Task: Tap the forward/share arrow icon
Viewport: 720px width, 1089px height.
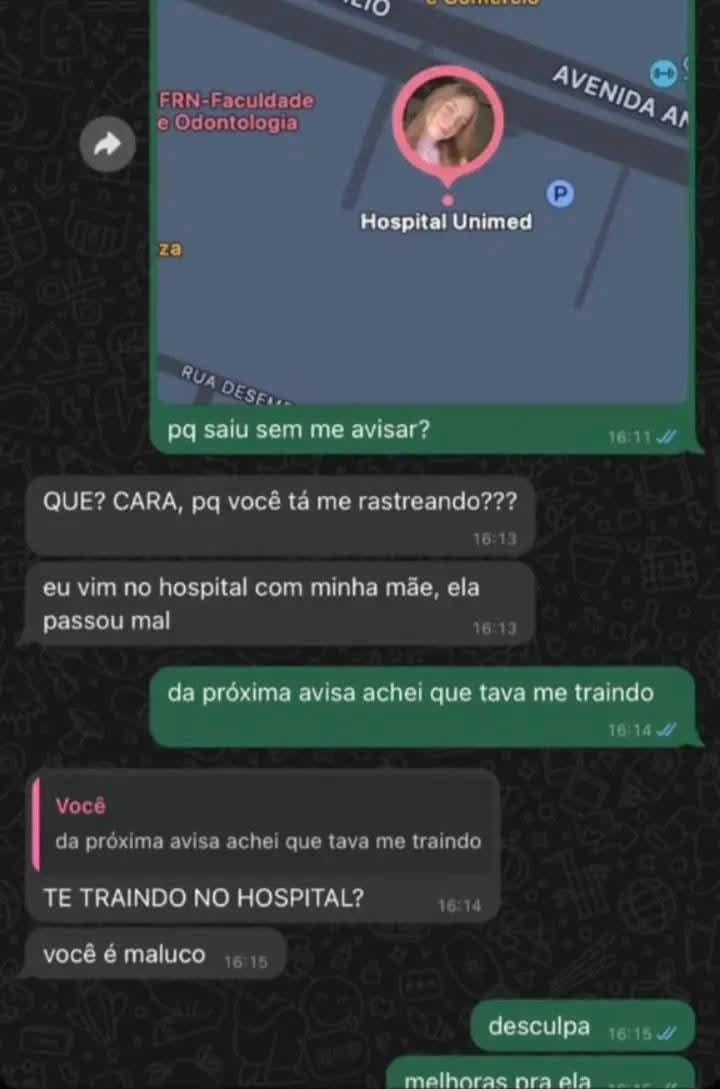Action: tap(107, 144)
